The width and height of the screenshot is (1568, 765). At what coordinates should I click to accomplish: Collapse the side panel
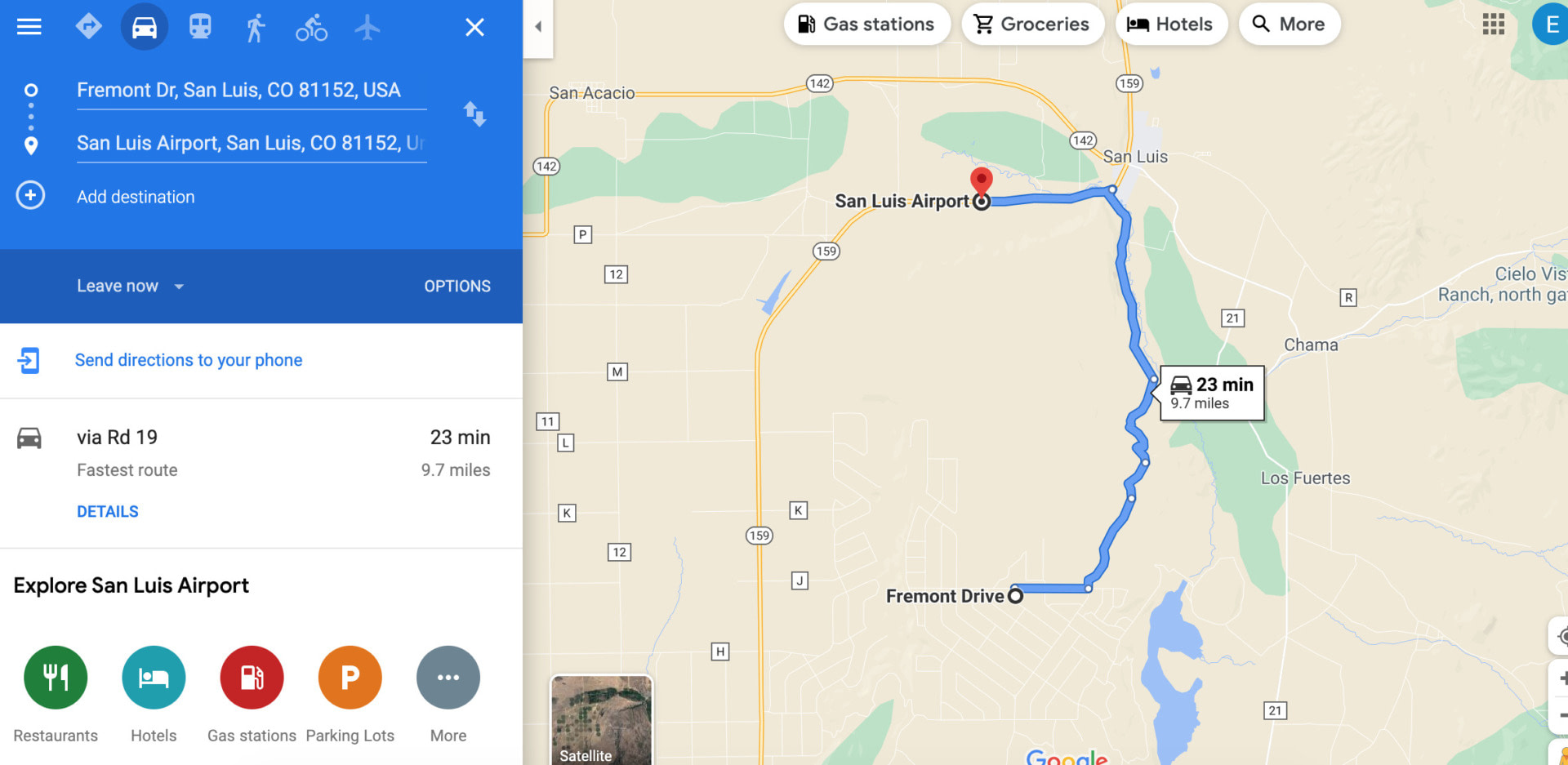coord(538,27)
